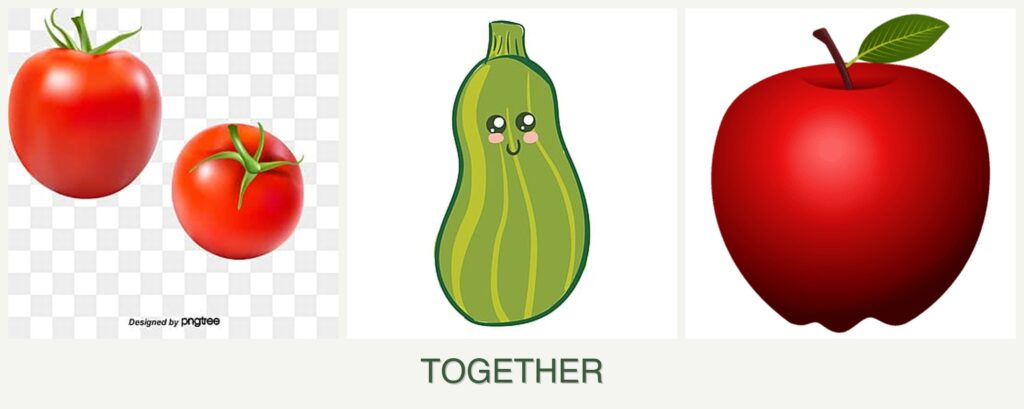The image size is (1024, 409).
Task: Pick the red apple picture tile
Action: 850,173
